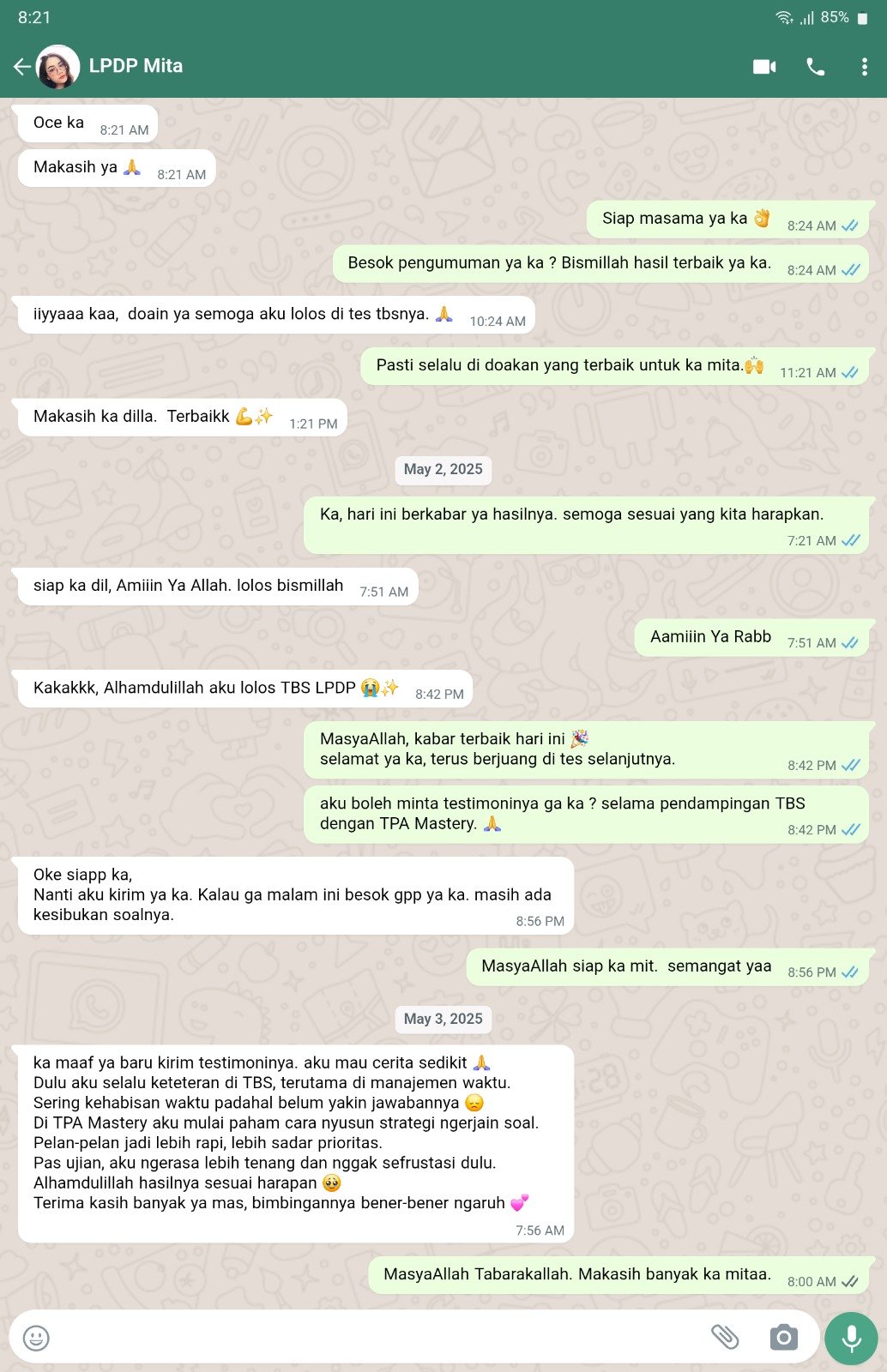Open the emoji picker
The width and height of the screenshot is (887, 1372).
click(x=36, y=1338)
